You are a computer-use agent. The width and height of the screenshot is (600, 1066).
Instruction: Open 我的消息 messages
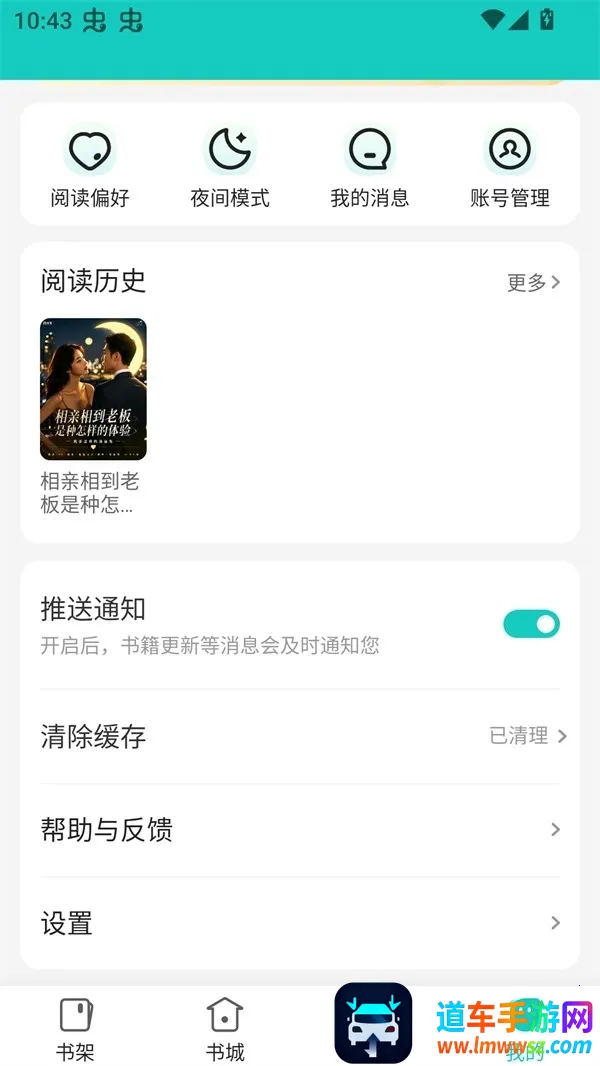coord(370,166)
